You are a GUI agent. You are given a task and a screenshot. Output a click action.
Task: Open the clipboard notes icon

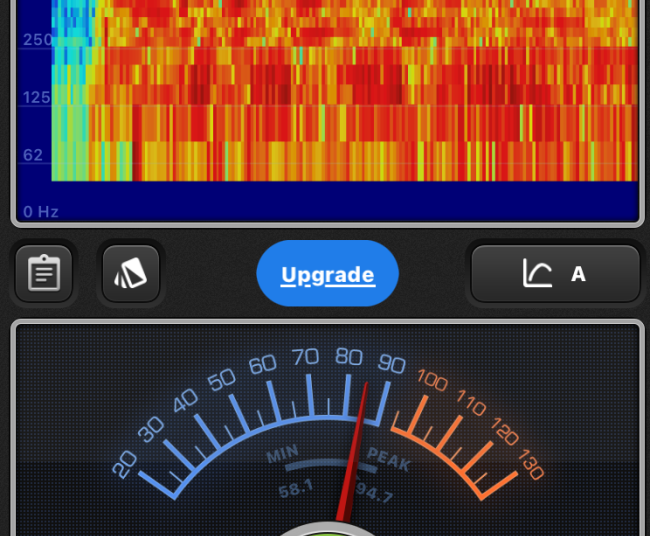(44, 273)
